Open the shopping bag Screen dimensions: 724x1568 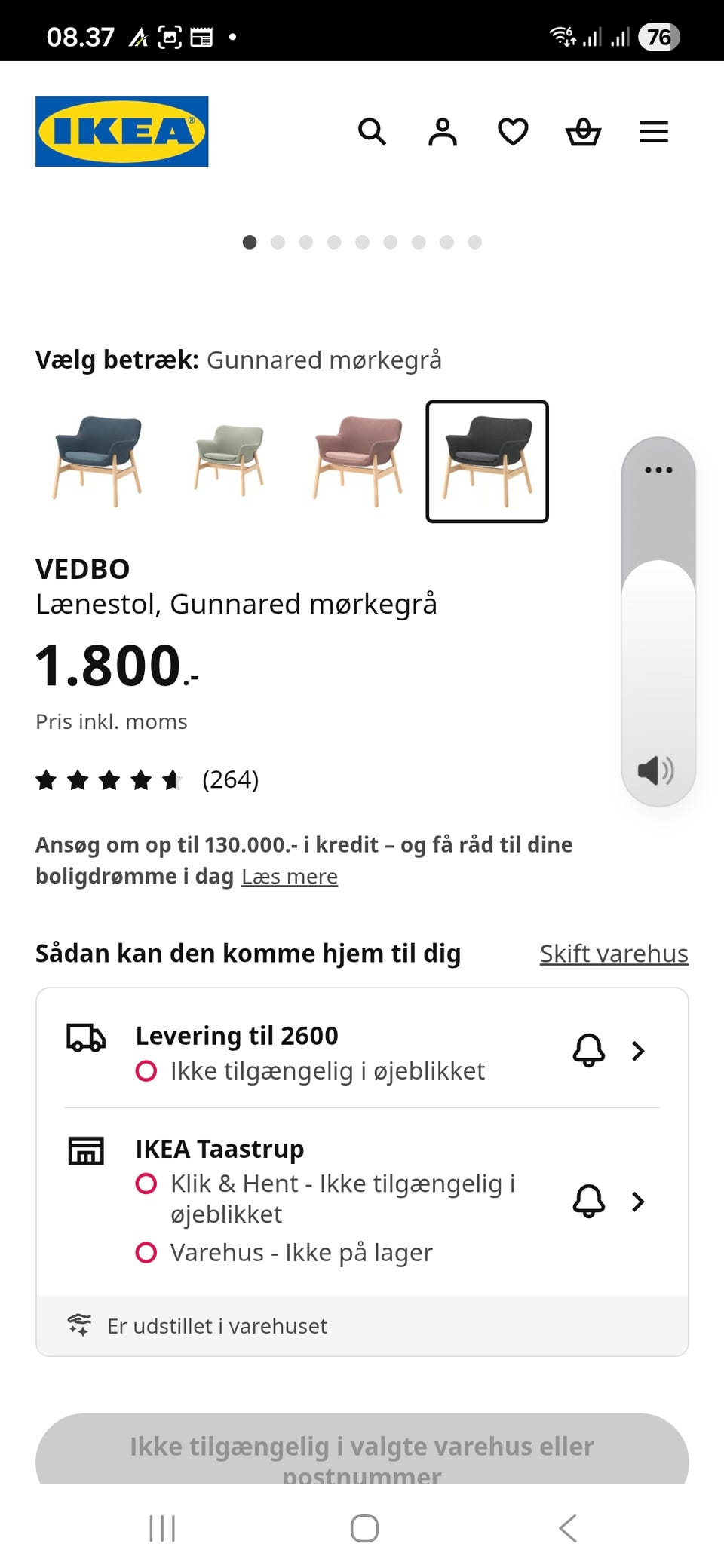pos(583,132)
